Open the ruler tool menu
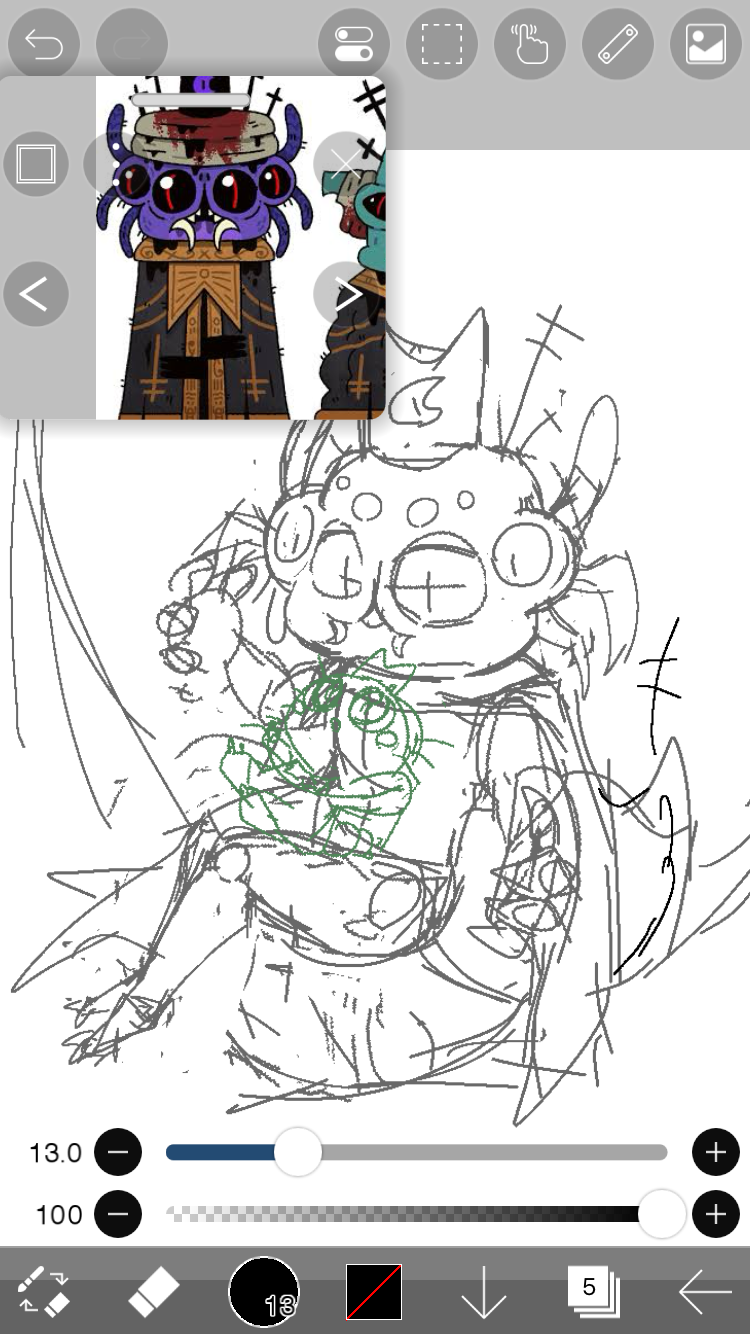750x1334 pixels. pos(618,44)
